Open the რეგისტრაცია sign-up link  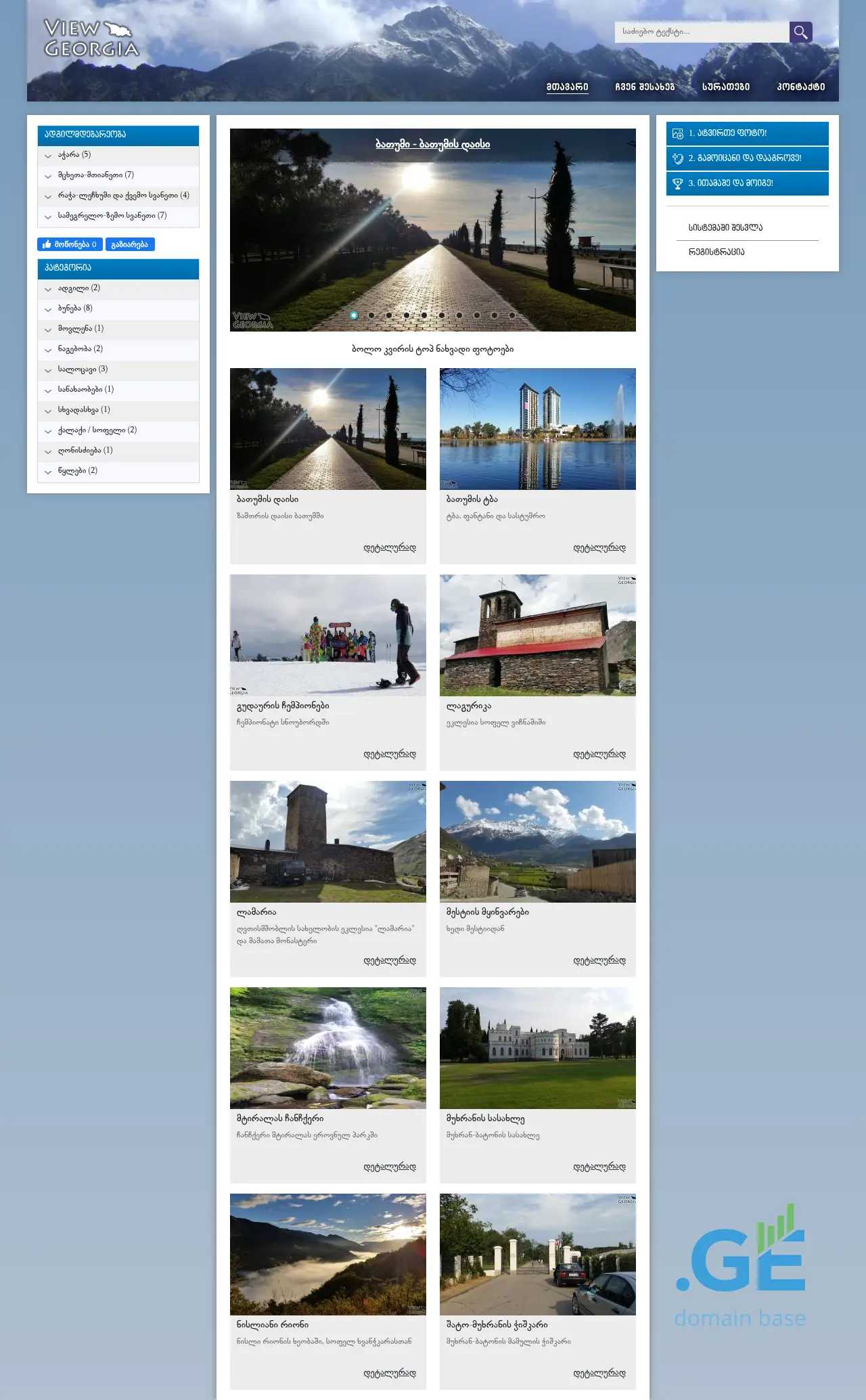point(716,252)
